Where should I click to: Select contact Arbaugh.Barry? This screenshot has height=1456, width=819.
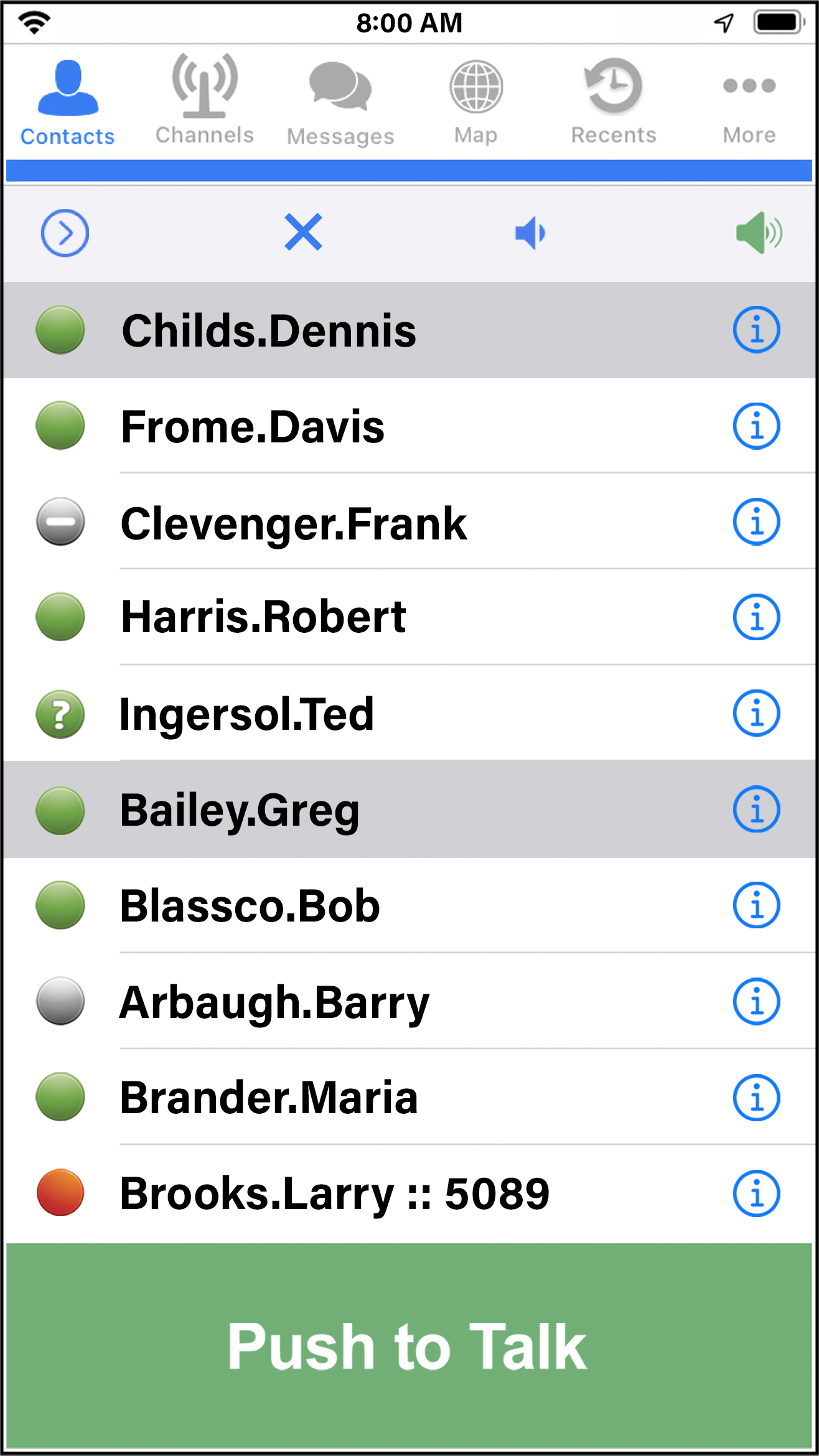click(409, 1001)
